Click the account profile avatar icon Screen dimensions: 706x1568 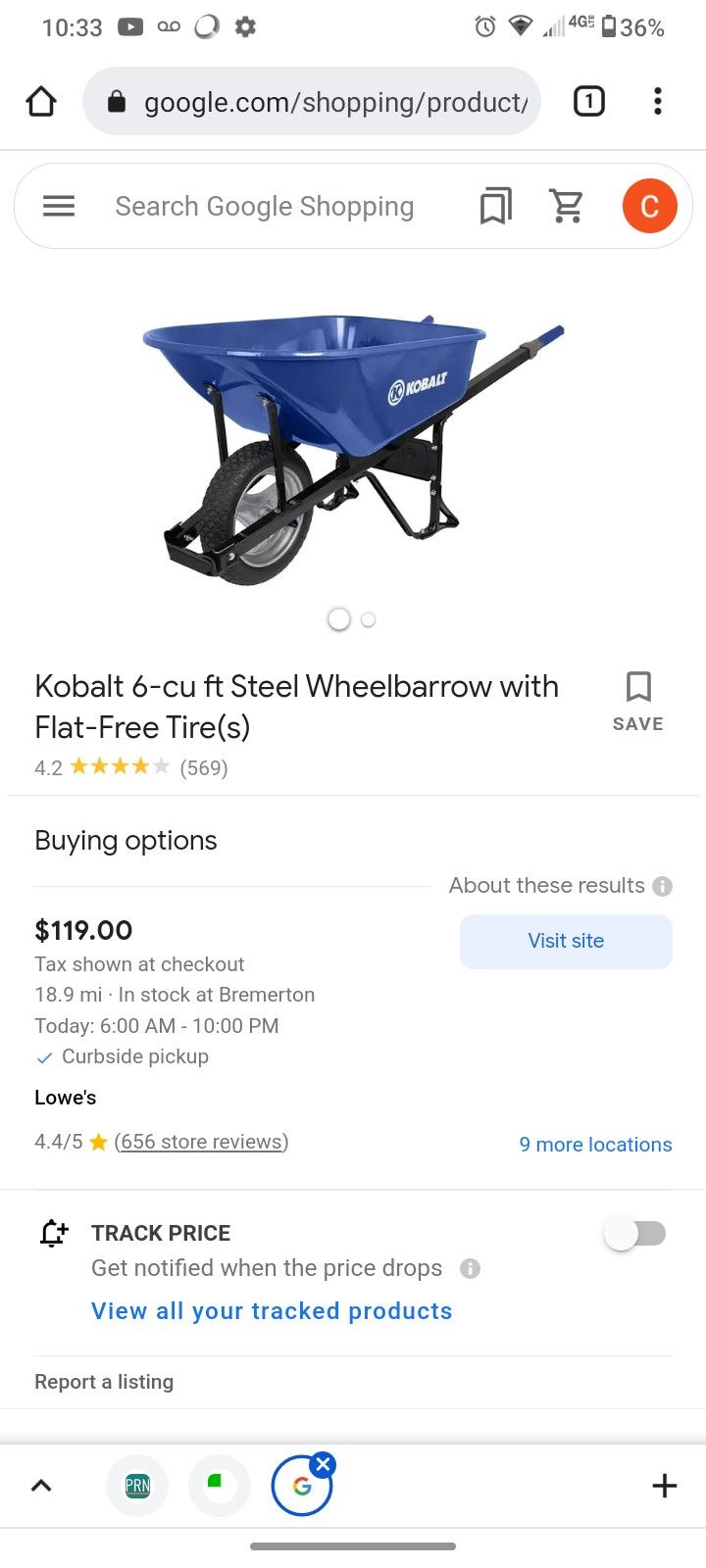pyautogui.click(x=650, y=206)
